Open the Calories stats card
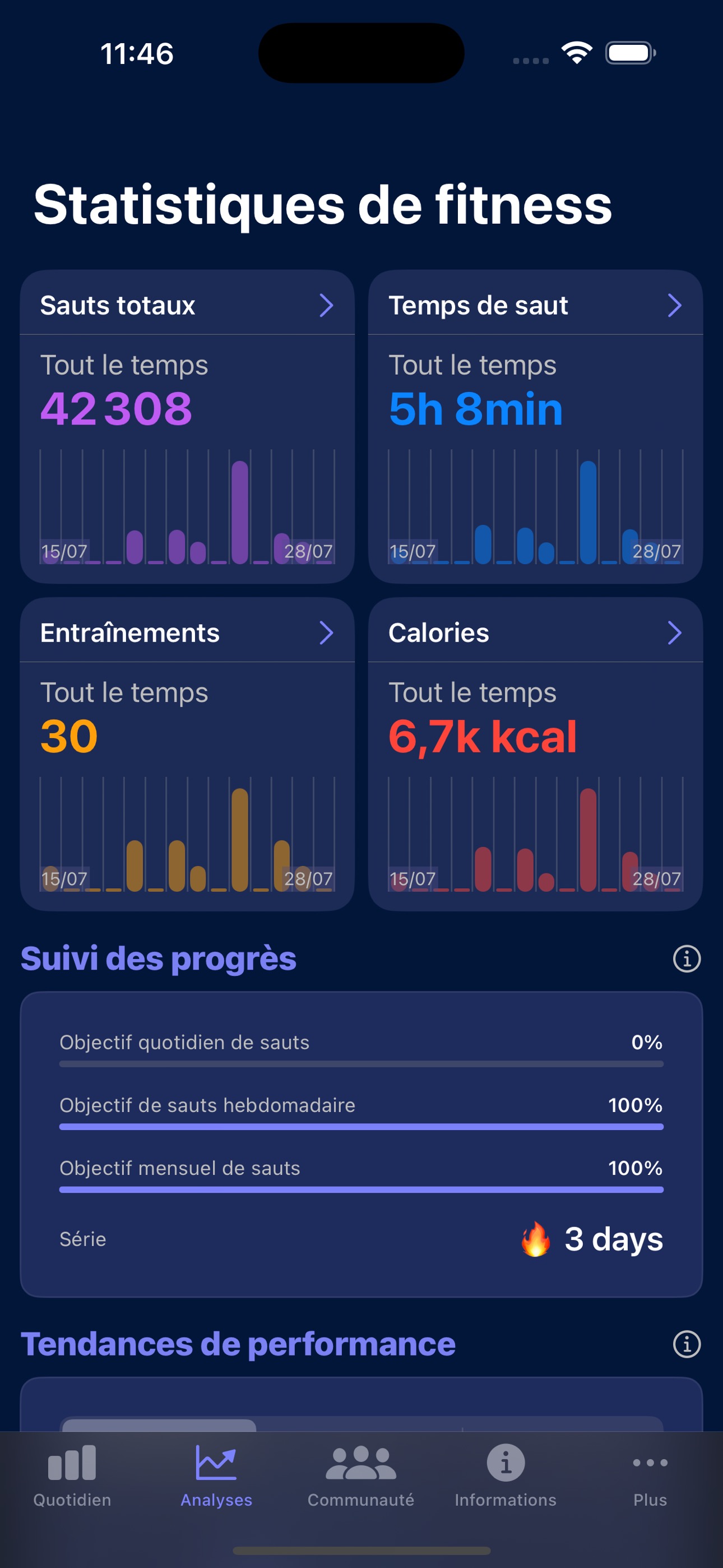 [535, 633]
